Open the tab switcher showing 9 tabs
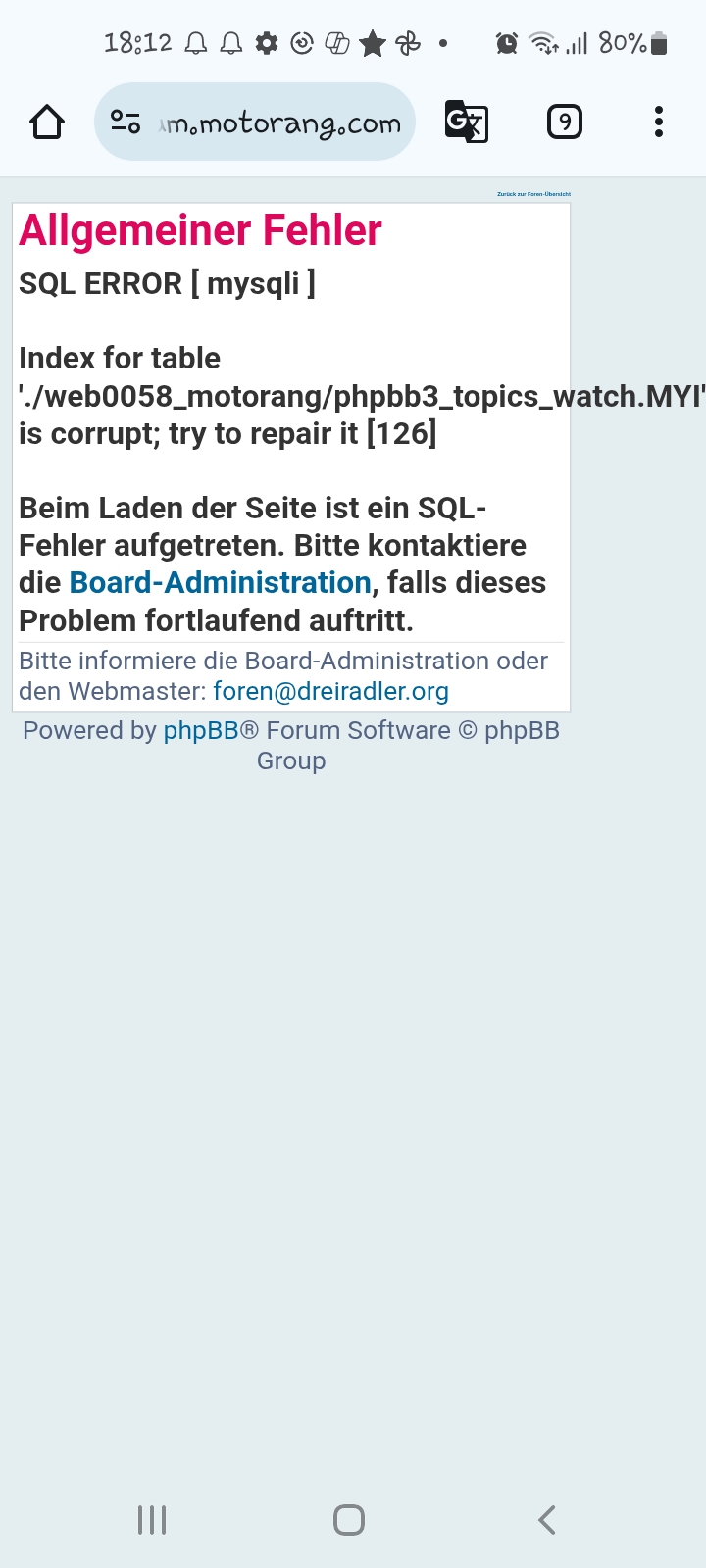Image resolution: width=706 pixels, height=1568 pixels. point(564,122)
